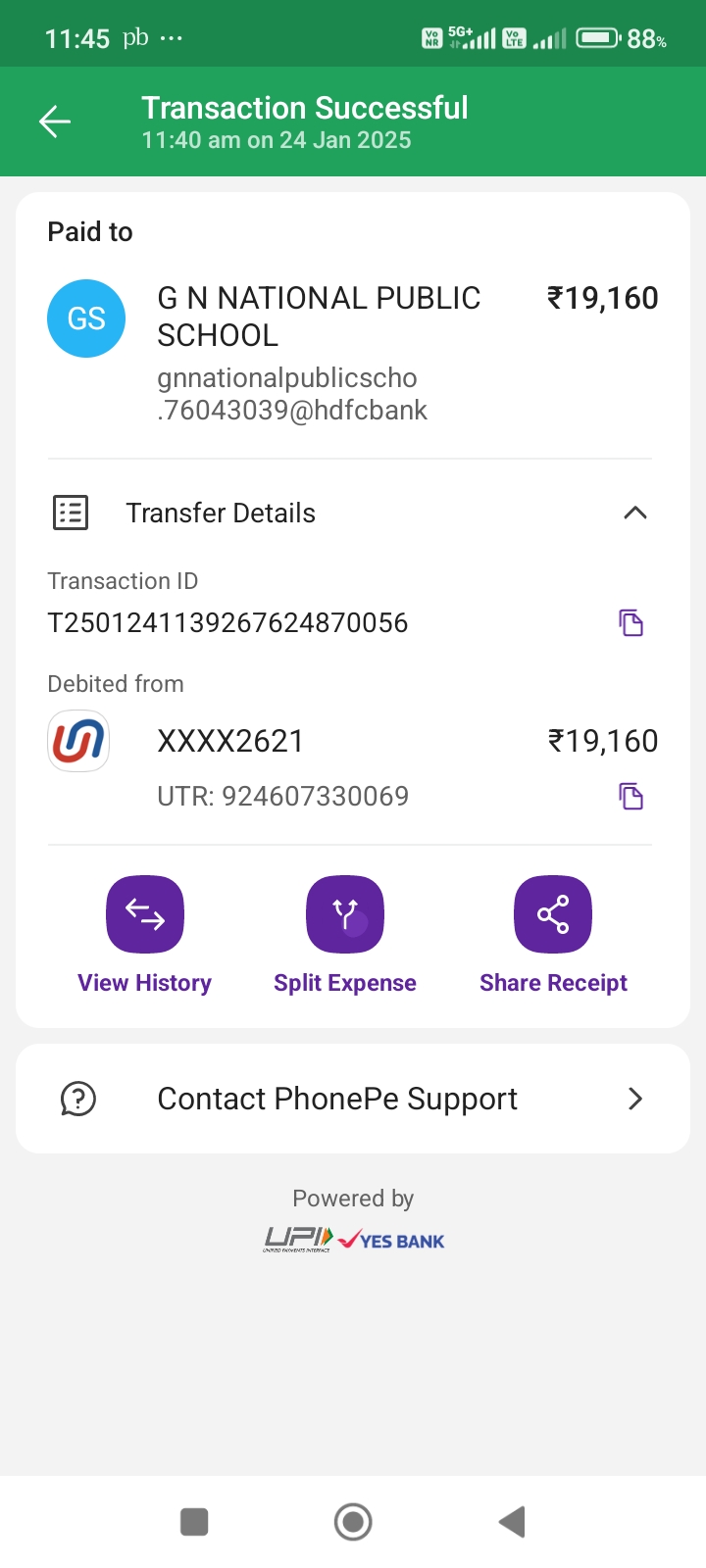
Task: Collapse the Transfer Details section
Action: [635, 513]
